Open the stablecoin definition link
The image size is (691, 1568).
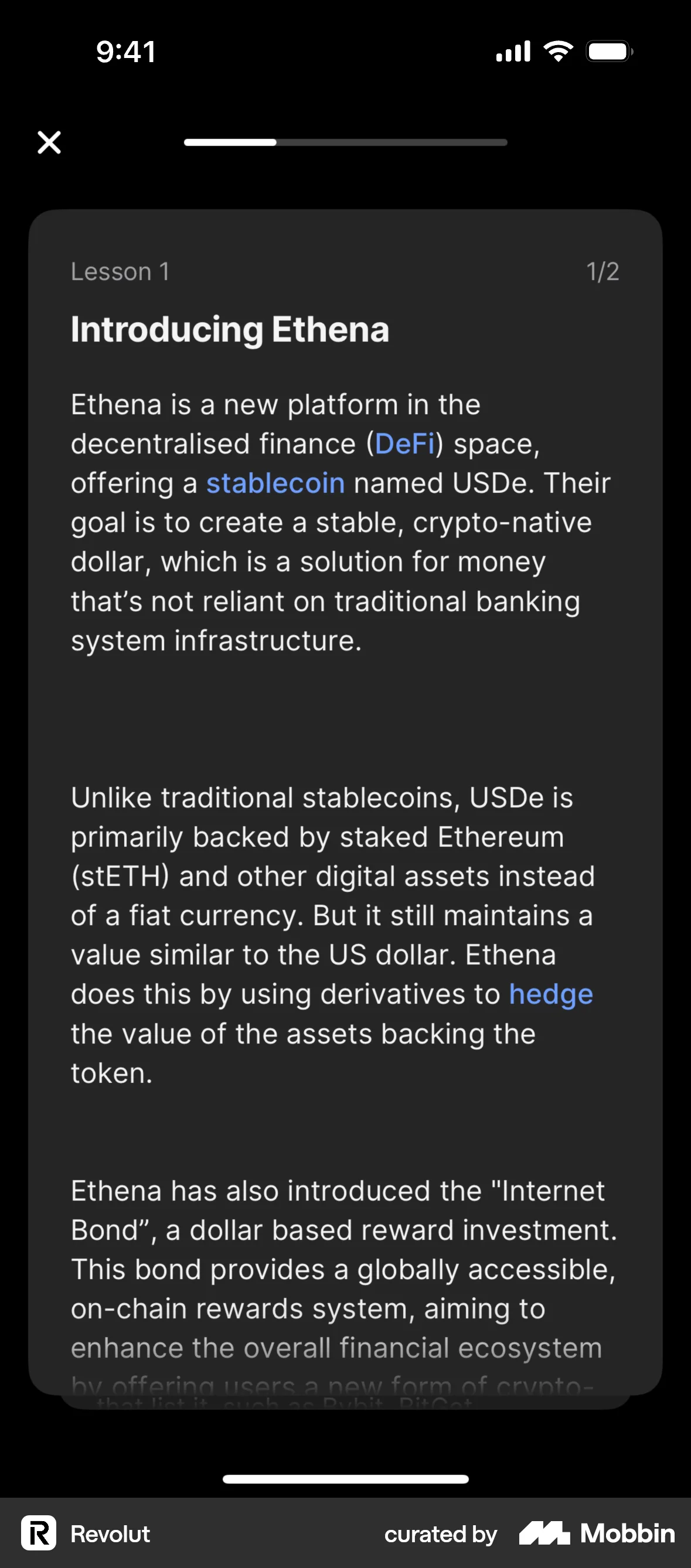tap(275, 483)
